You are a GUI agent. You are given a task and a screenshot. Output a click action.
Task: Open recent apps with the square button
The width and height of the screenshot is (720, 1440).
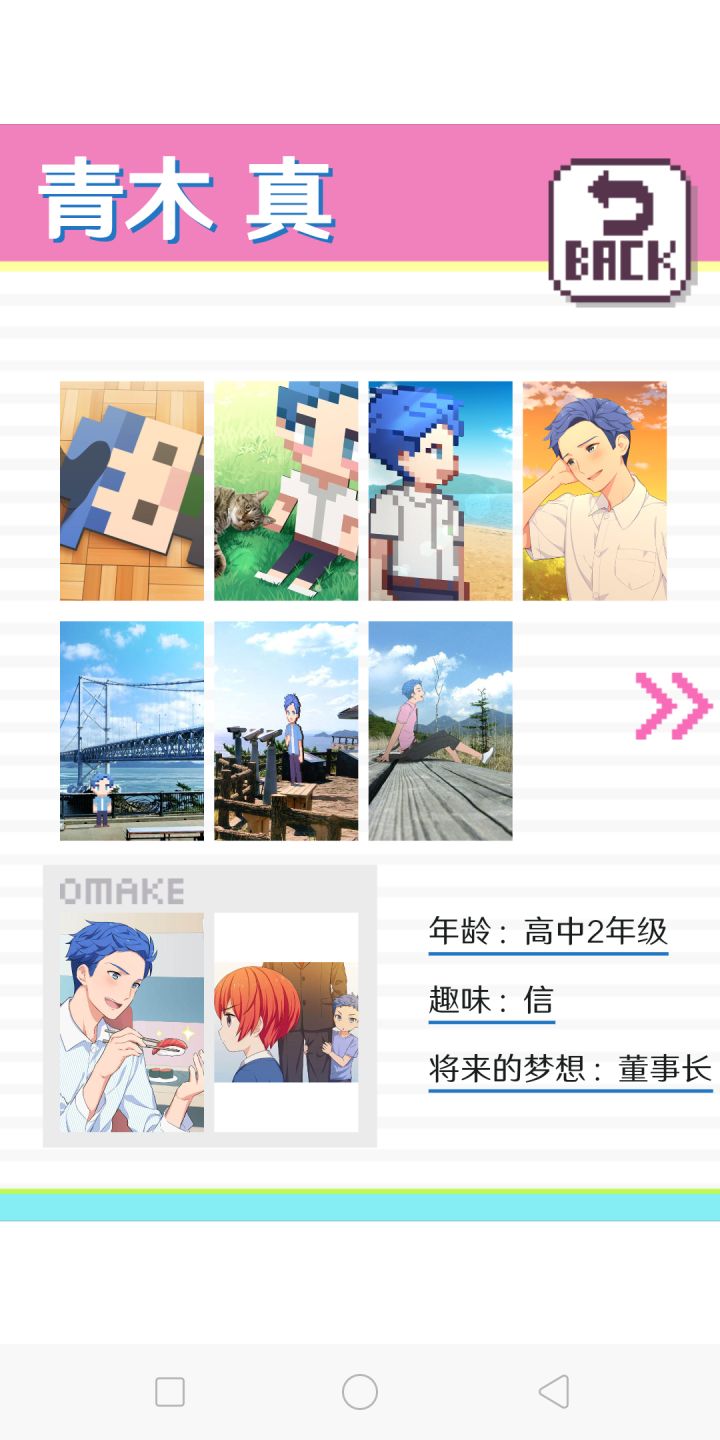point(170,1392)
